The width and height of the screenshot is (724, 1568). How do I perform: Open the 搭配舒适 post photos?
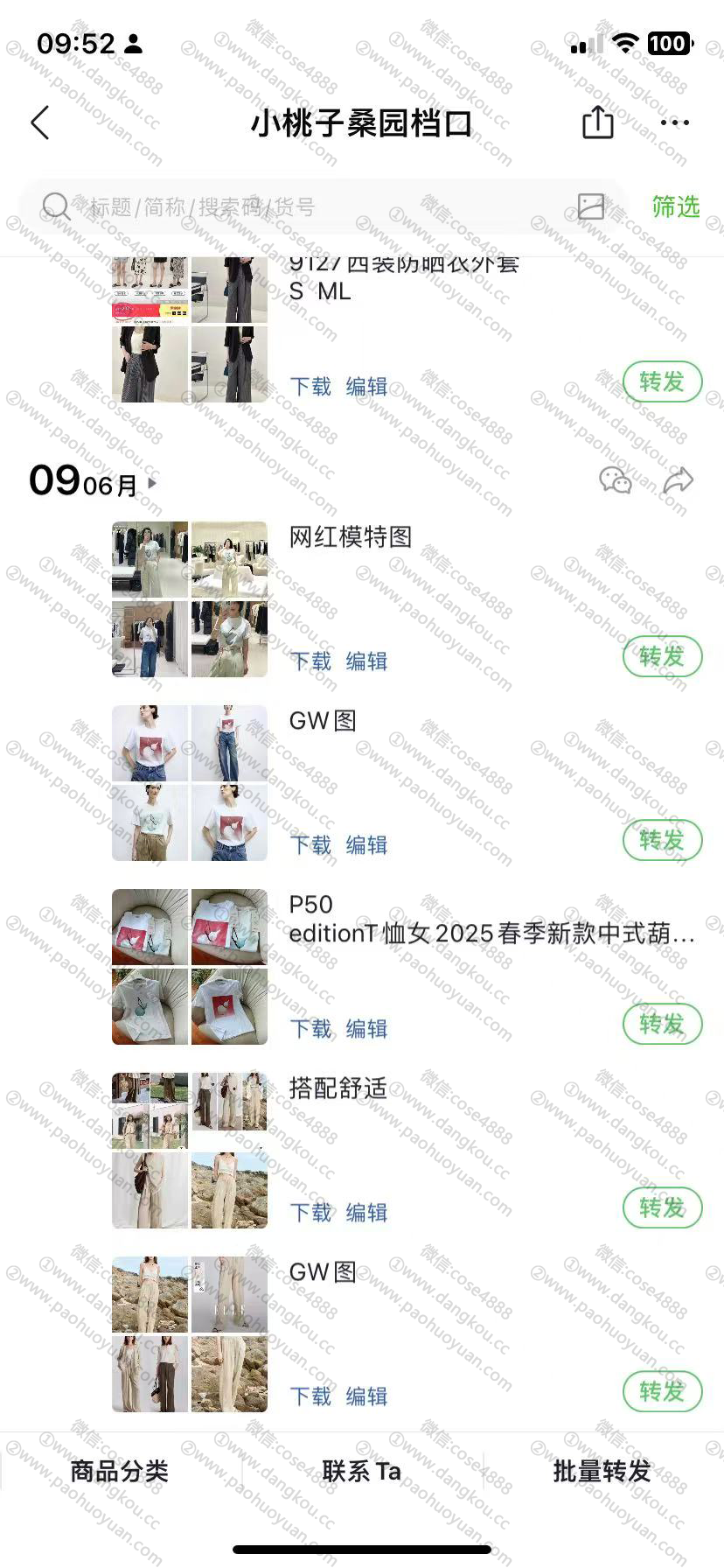click(190, 1151)
